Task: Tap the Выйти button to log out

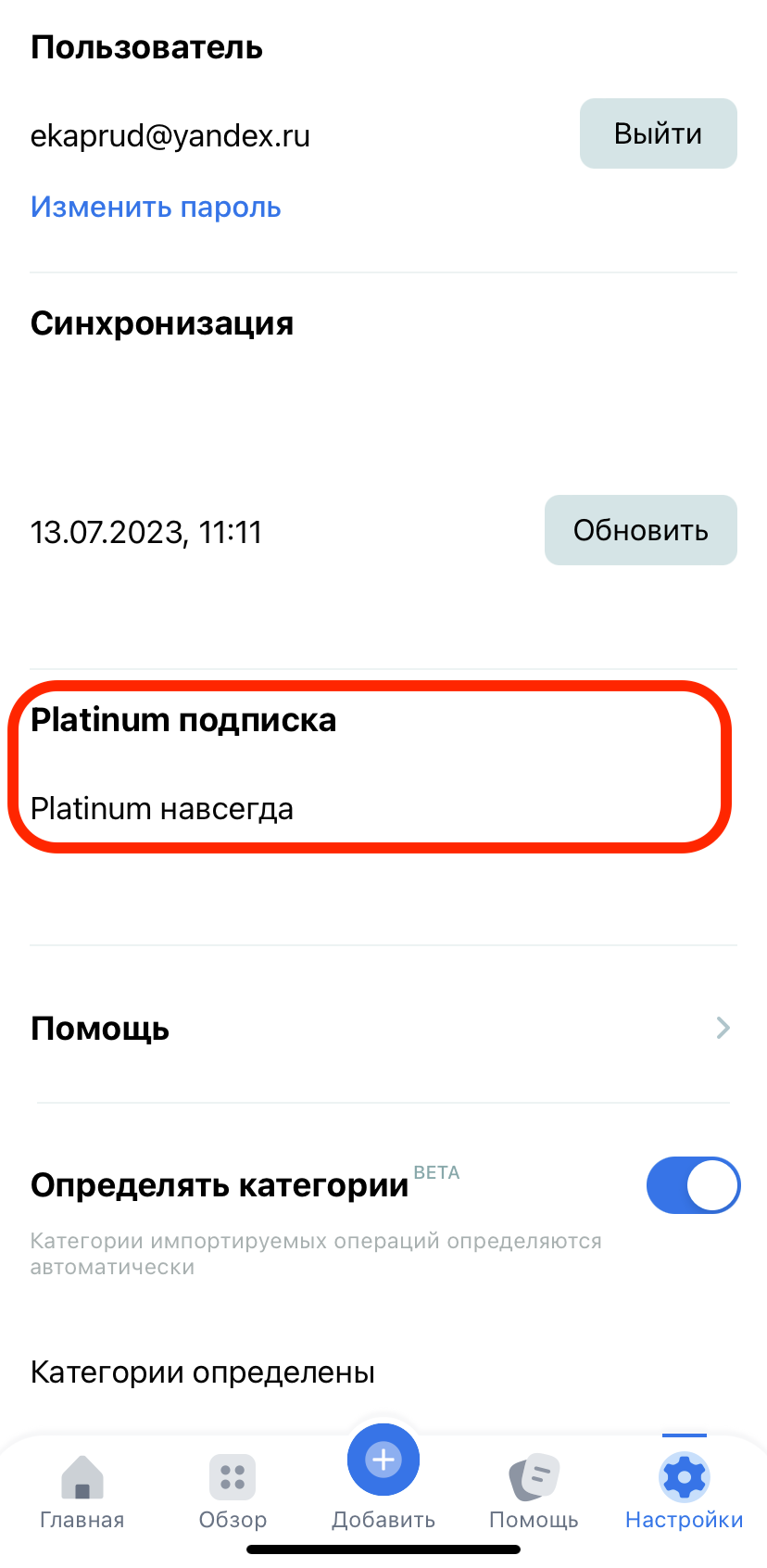Action: 658,133
